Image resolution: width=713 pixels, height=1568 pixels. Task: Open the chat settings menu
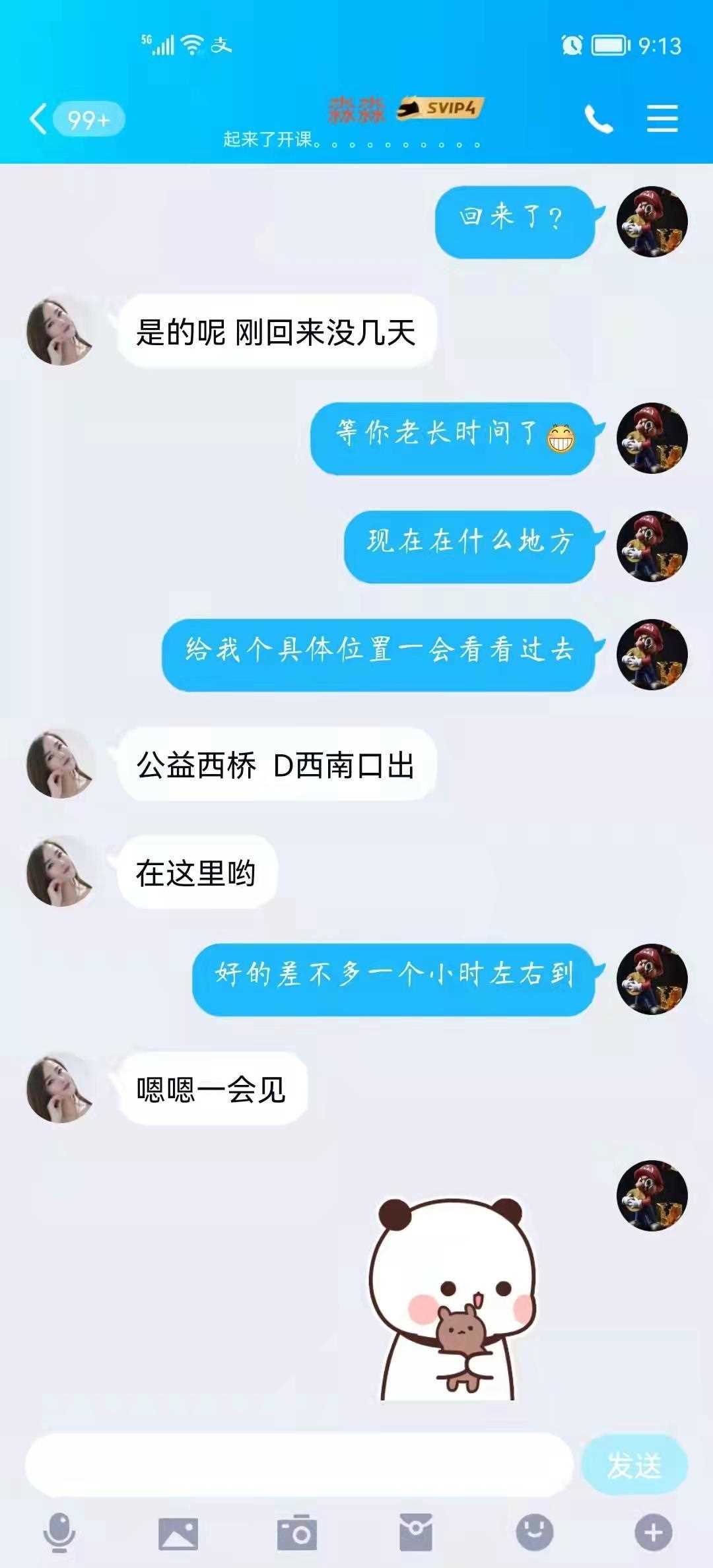(x=662, y=119)
